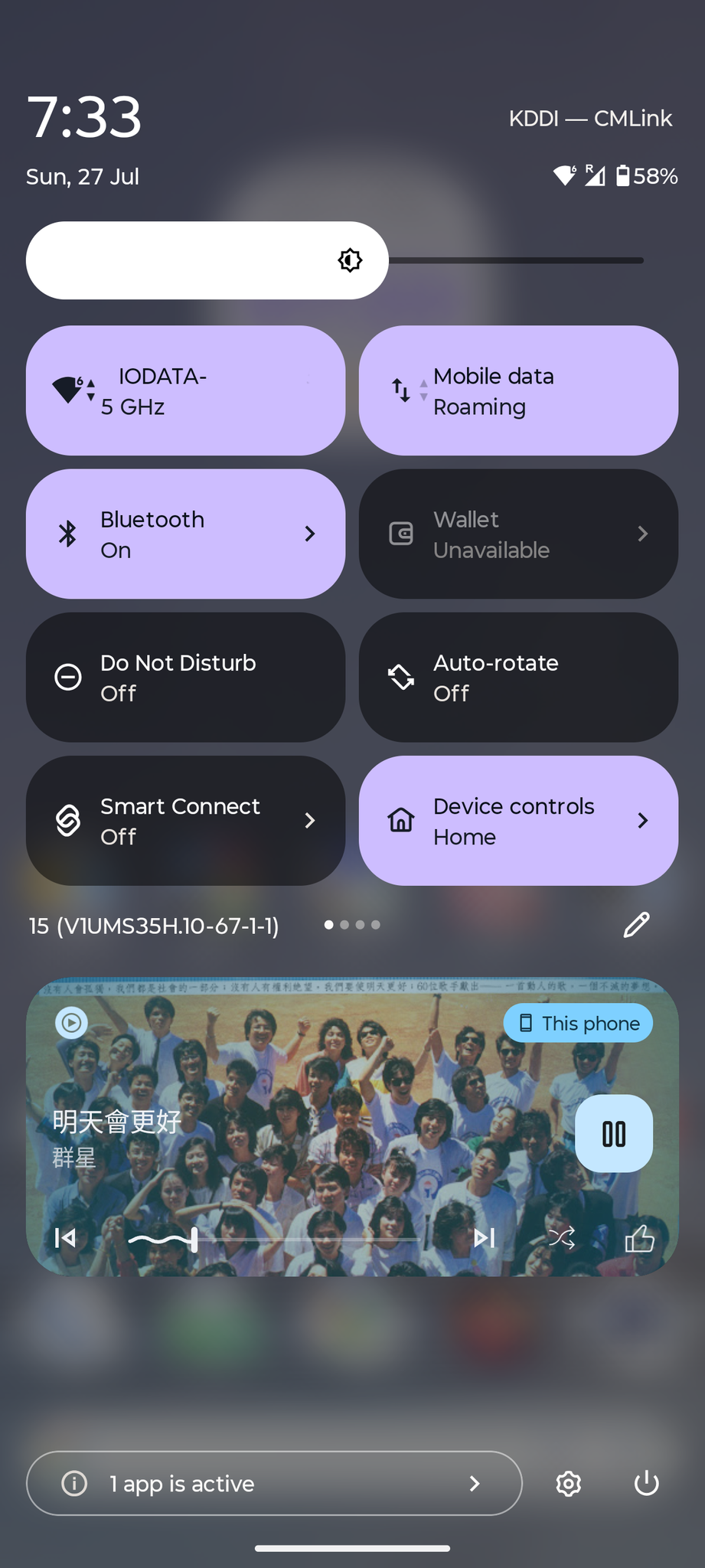Enable Do Not Disturb
This screenshot has height=1568, width=705.
pyautogui.click(x=185, y=677)
